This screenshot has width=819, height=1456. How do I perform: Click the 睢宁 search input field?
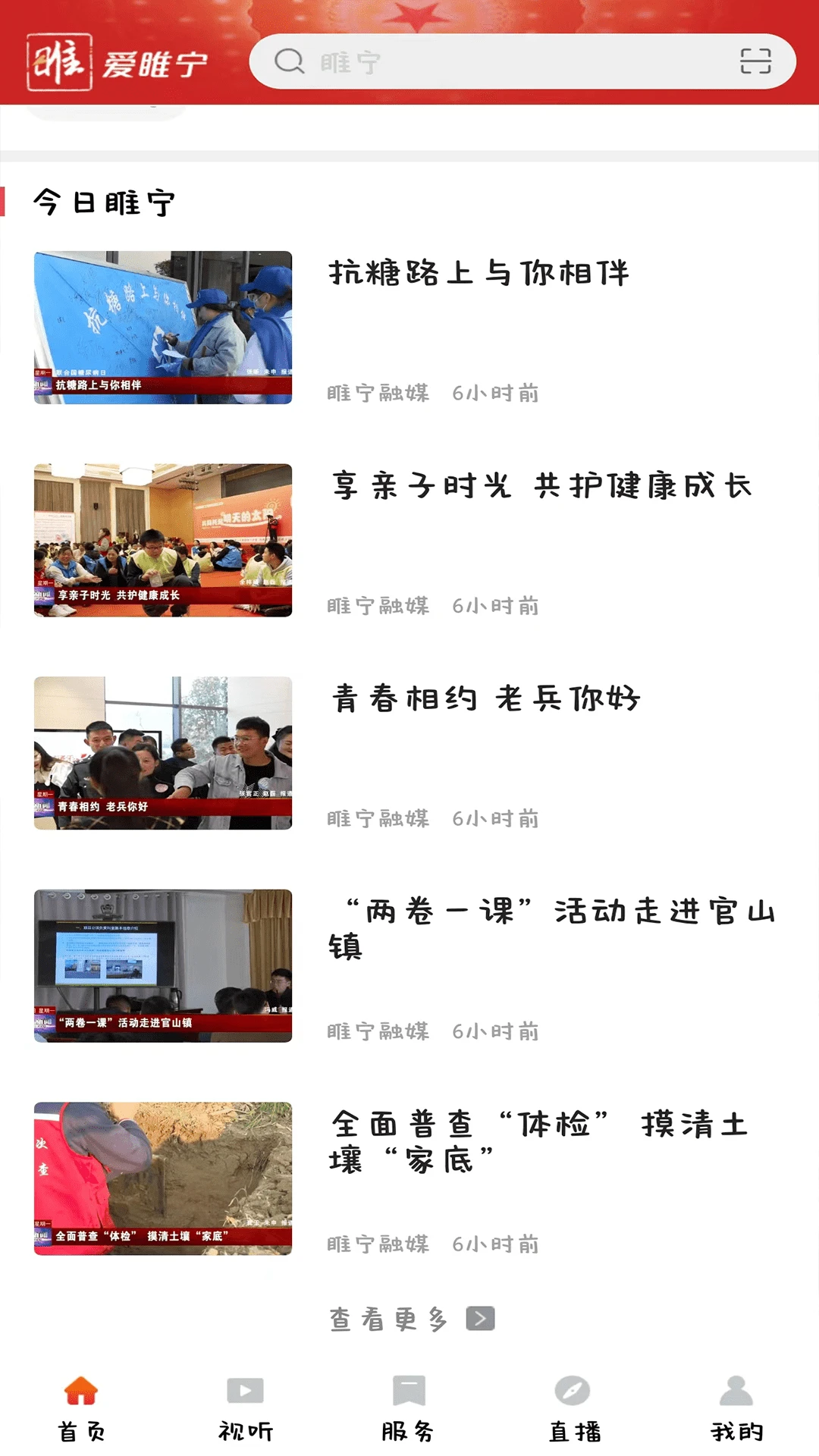(455, 64)
